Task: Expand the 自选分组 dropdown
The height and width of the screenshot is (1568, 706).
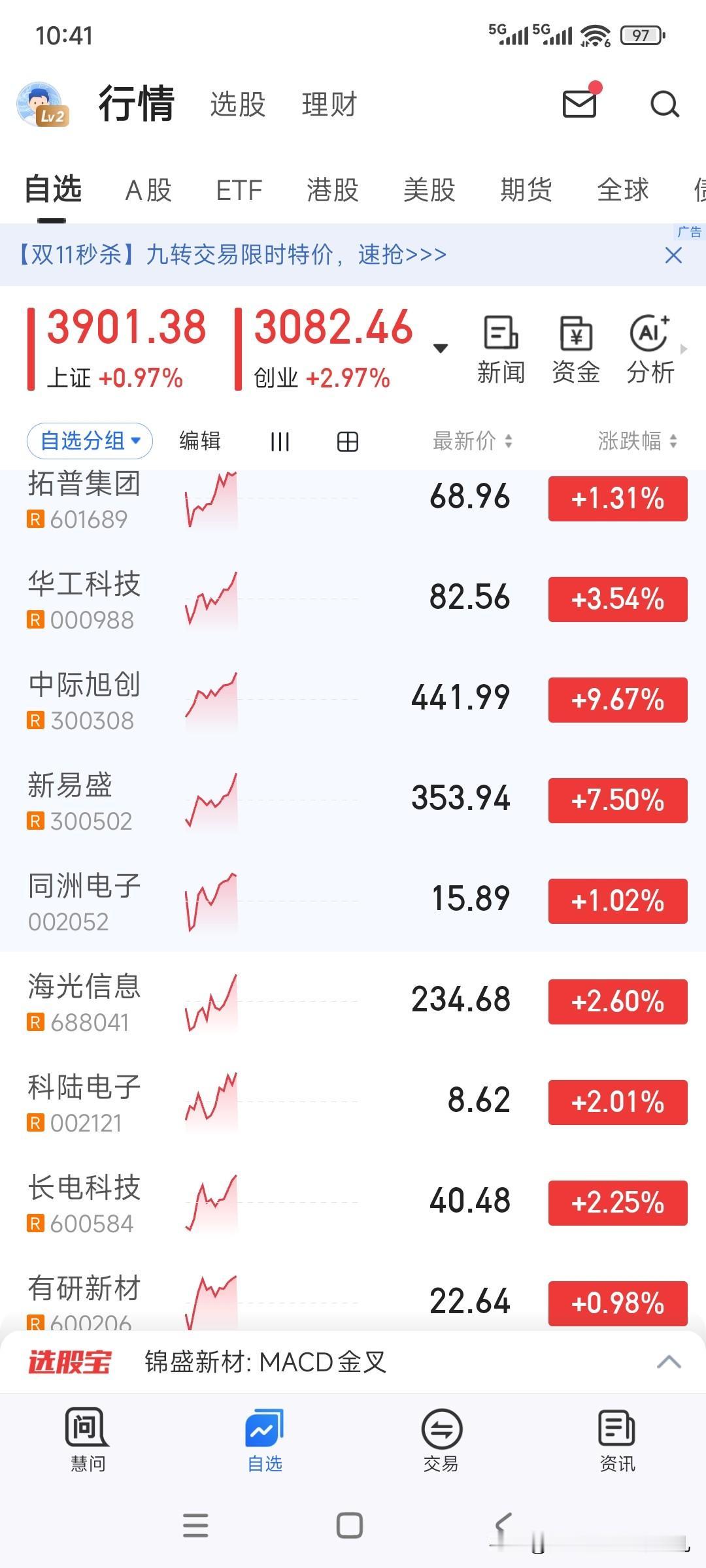Action: 90,441
